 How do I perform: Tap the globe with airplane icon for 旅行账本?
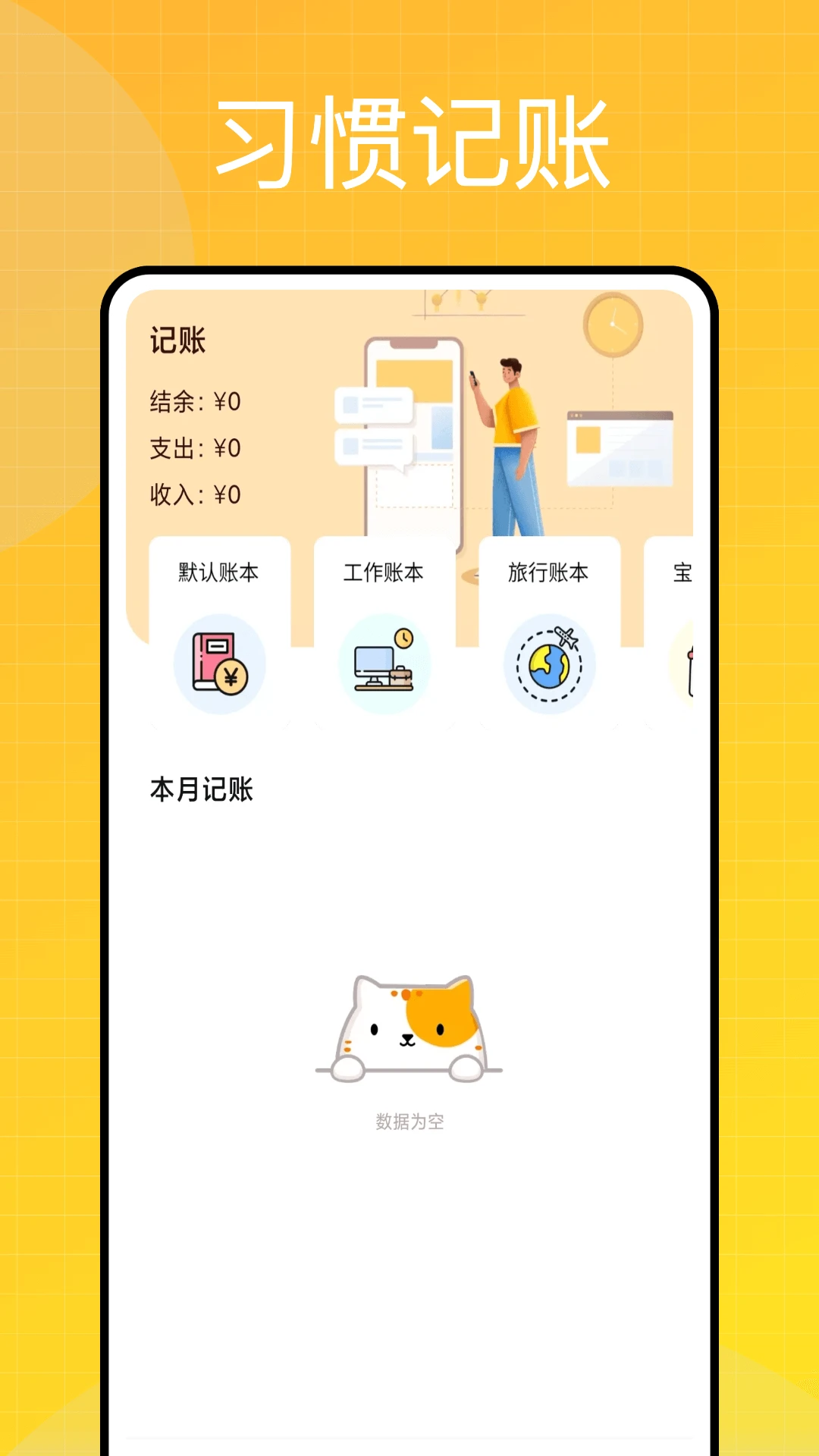(548, 666)
